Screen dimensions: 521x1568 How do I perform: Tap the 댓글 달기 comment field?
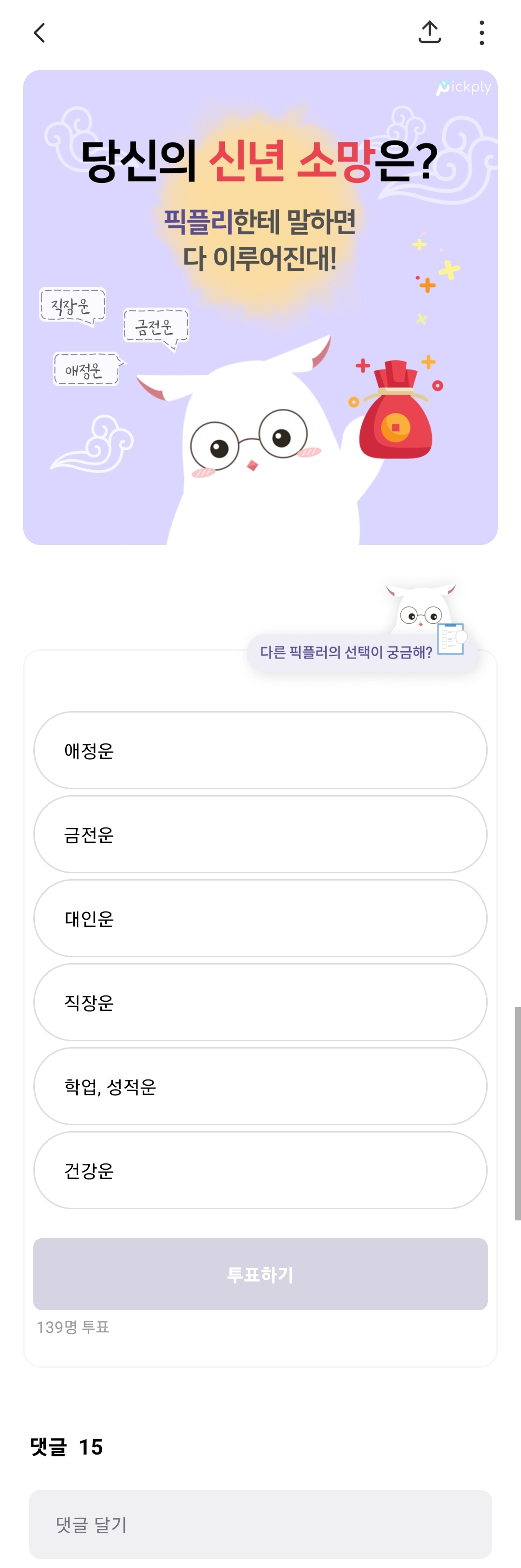pos(260,1524)
